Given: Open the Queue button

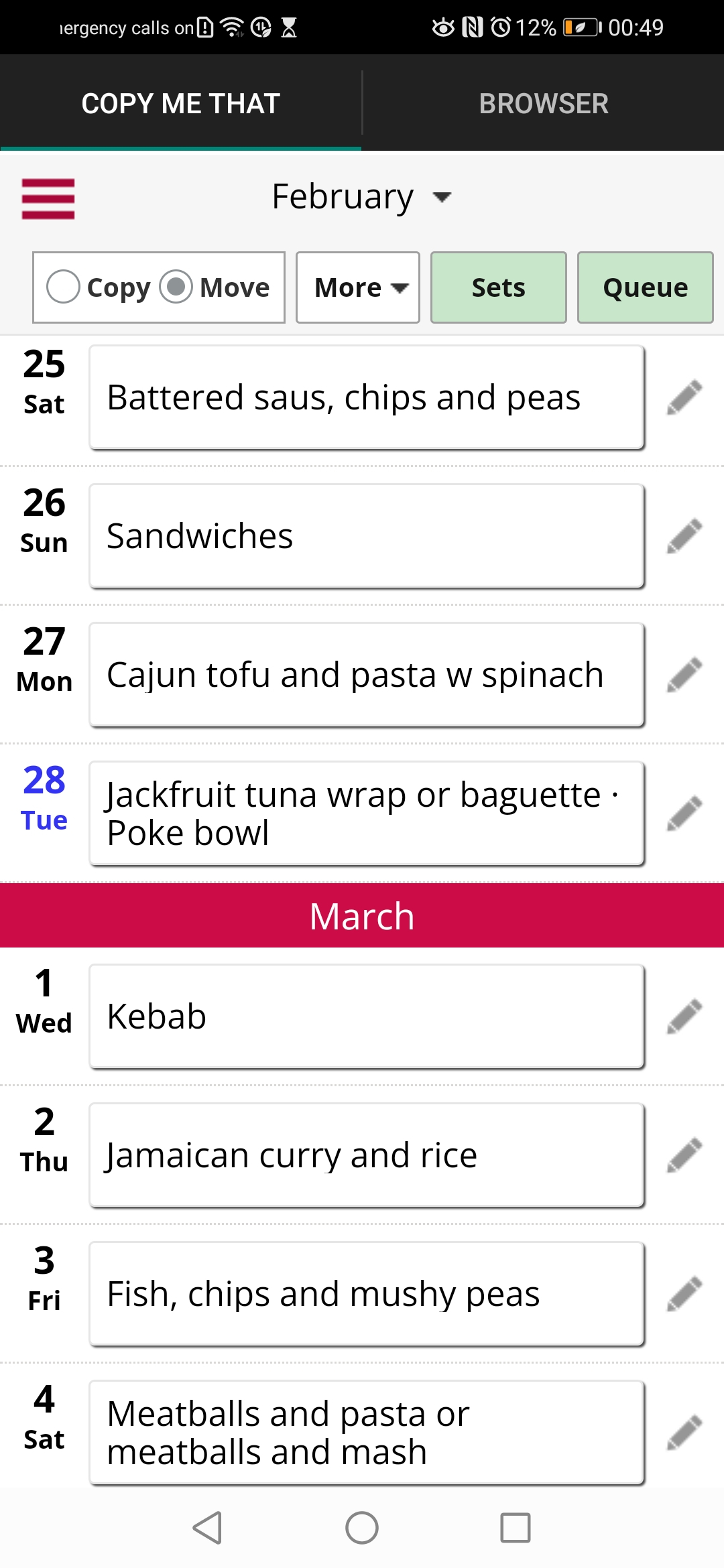Looking at the screenshot, I should [645, 287].
